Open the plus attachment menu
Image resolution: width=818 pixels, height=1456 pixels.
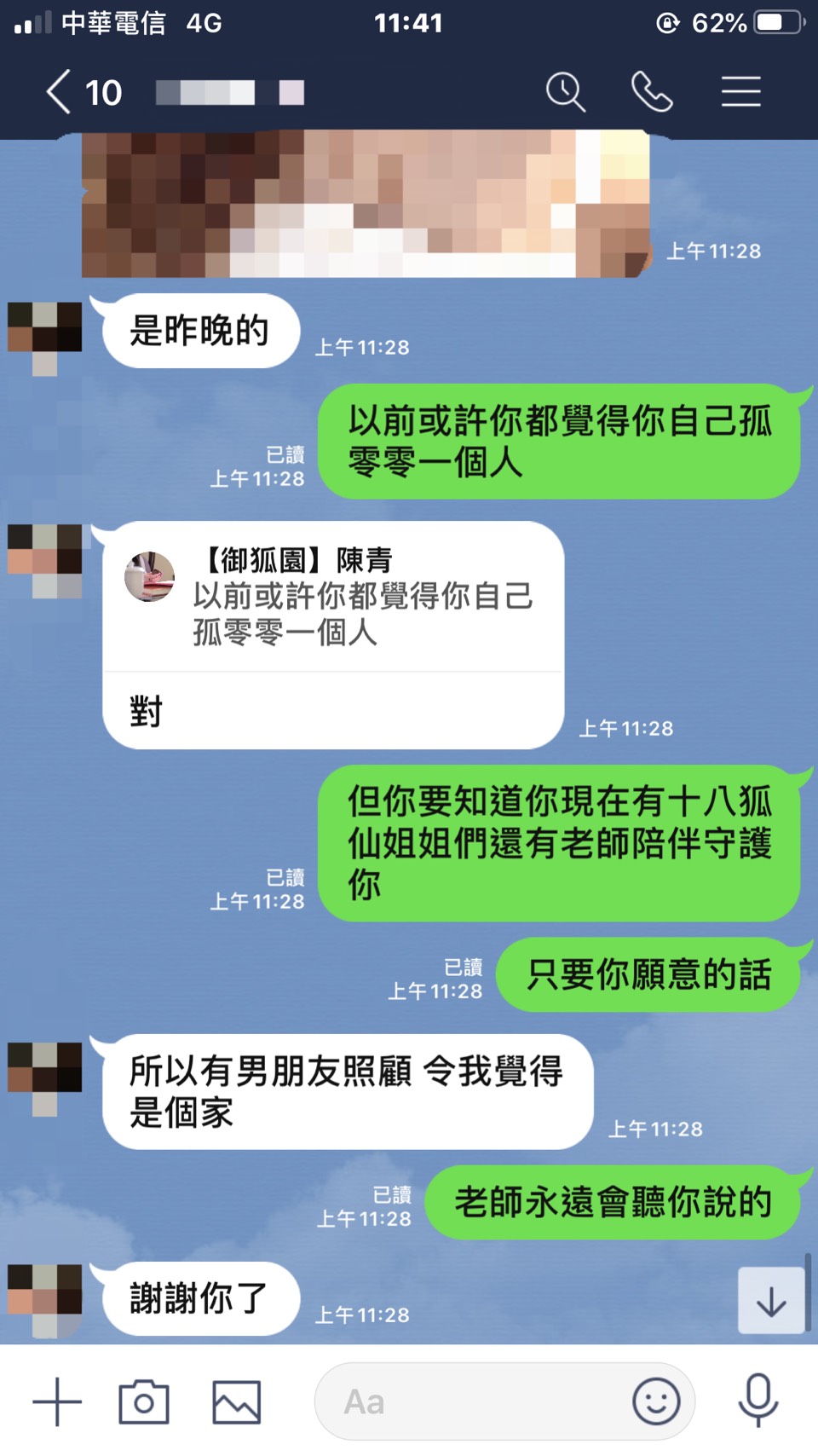click(57, 1401)
